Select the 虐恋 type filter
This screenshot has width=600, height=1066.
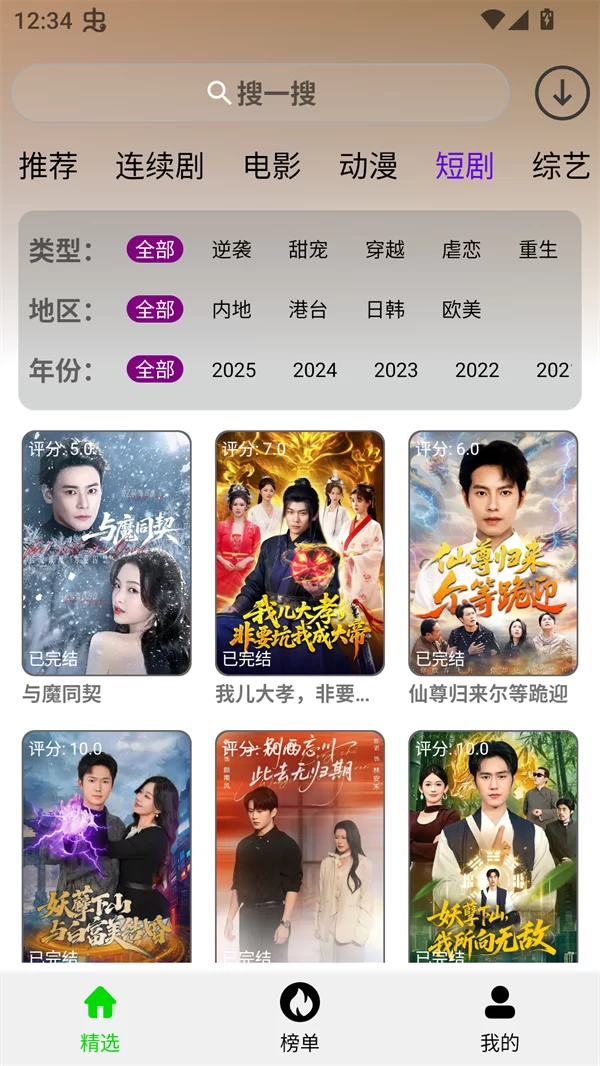461,250
